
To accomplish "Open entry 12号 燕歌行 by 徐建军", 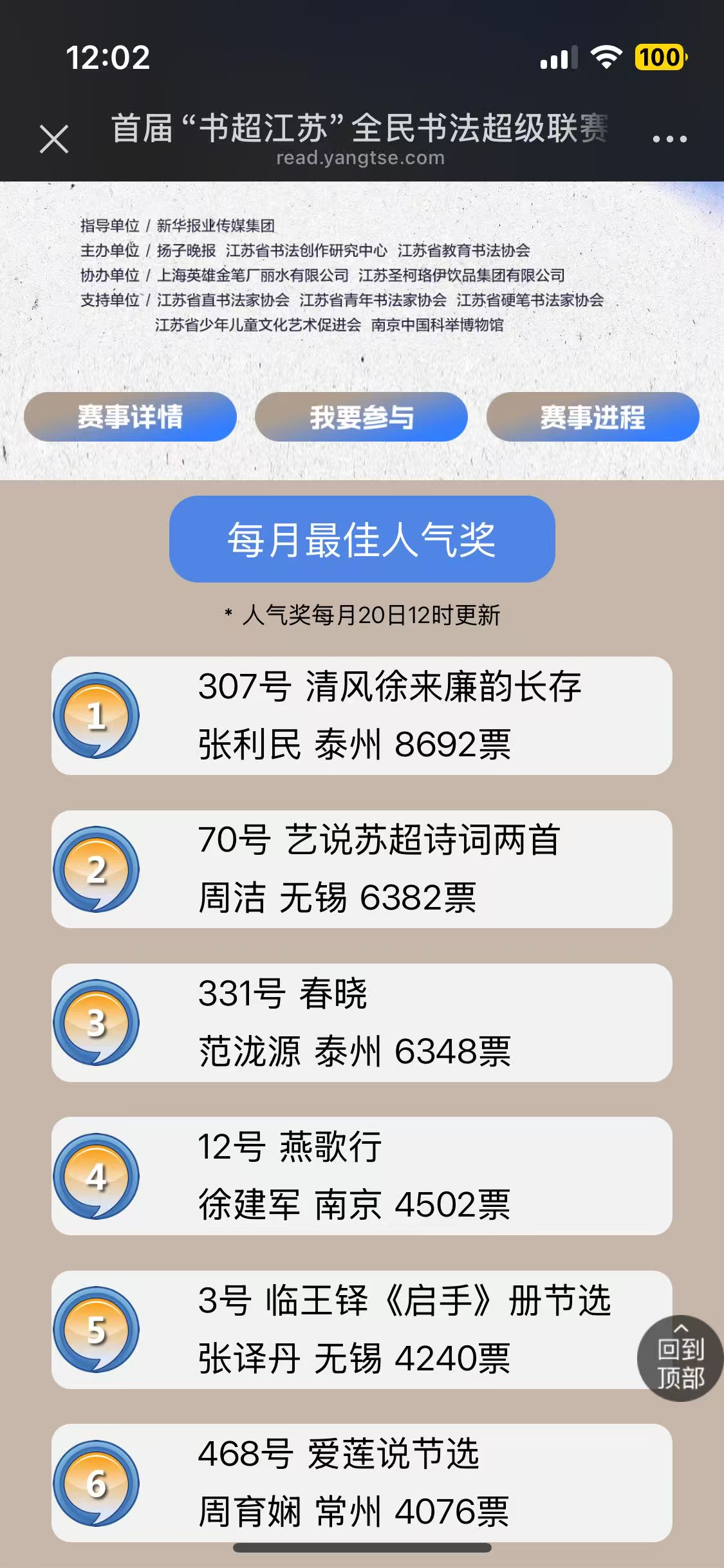I will coord(362,1176).
